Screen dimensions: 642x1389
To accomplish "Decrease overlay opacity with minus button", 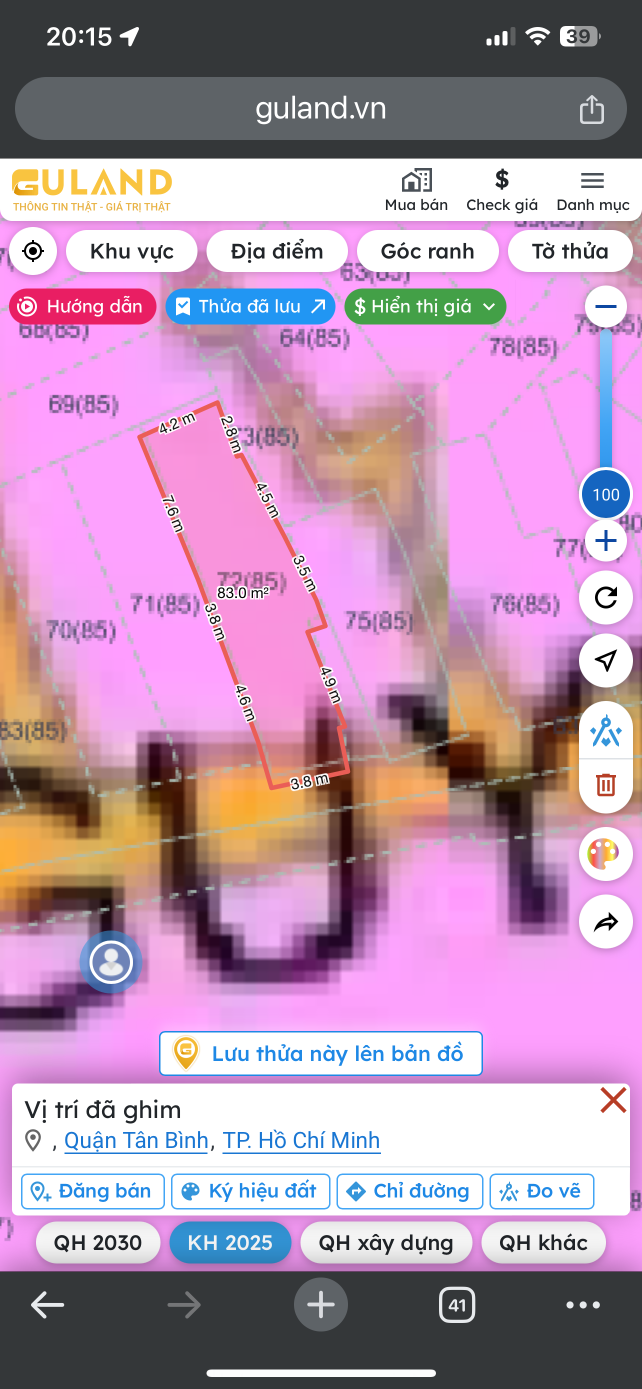I will click(605, 306).
